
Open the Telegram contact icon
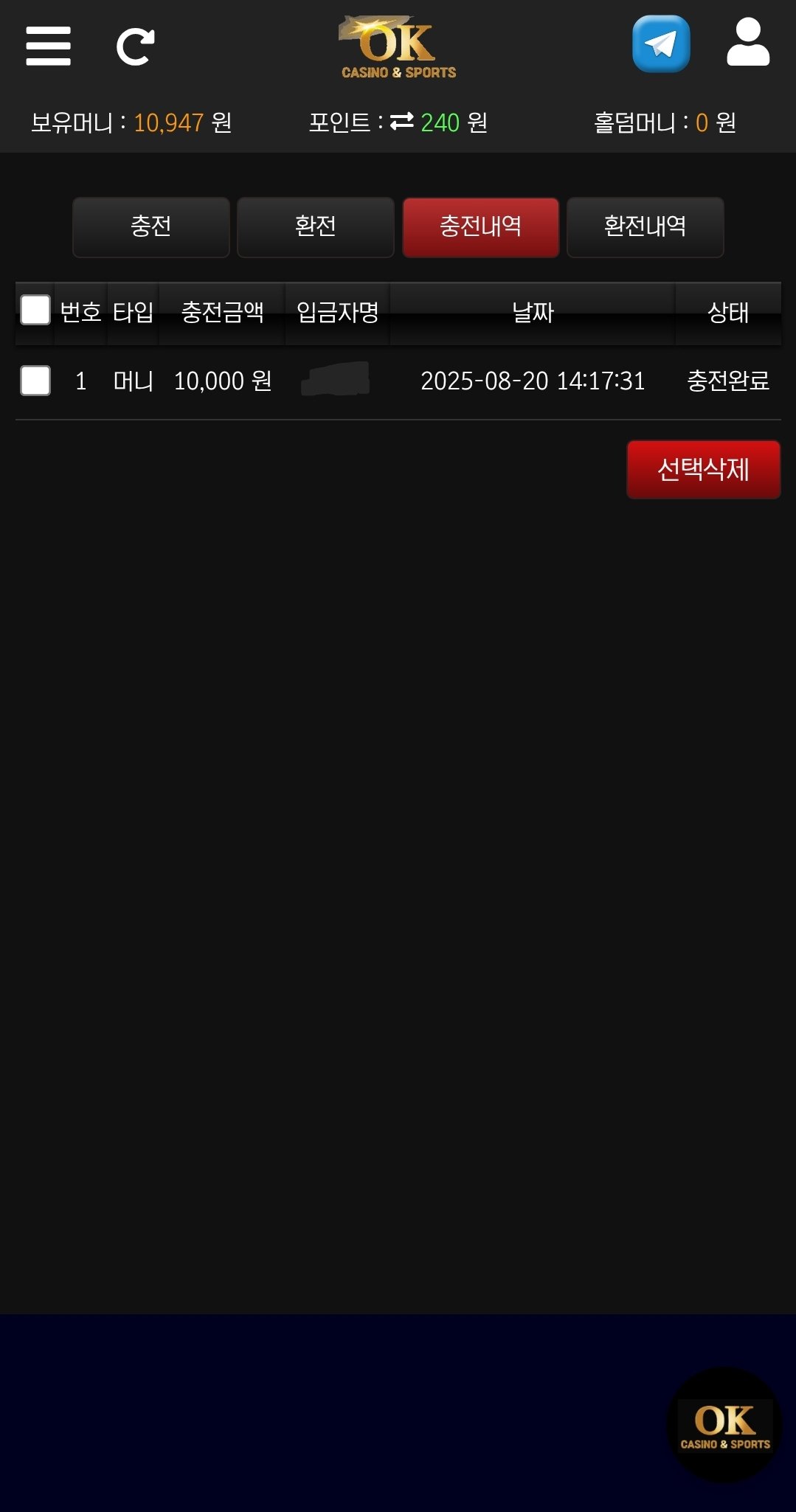click(x=661, y=44)
